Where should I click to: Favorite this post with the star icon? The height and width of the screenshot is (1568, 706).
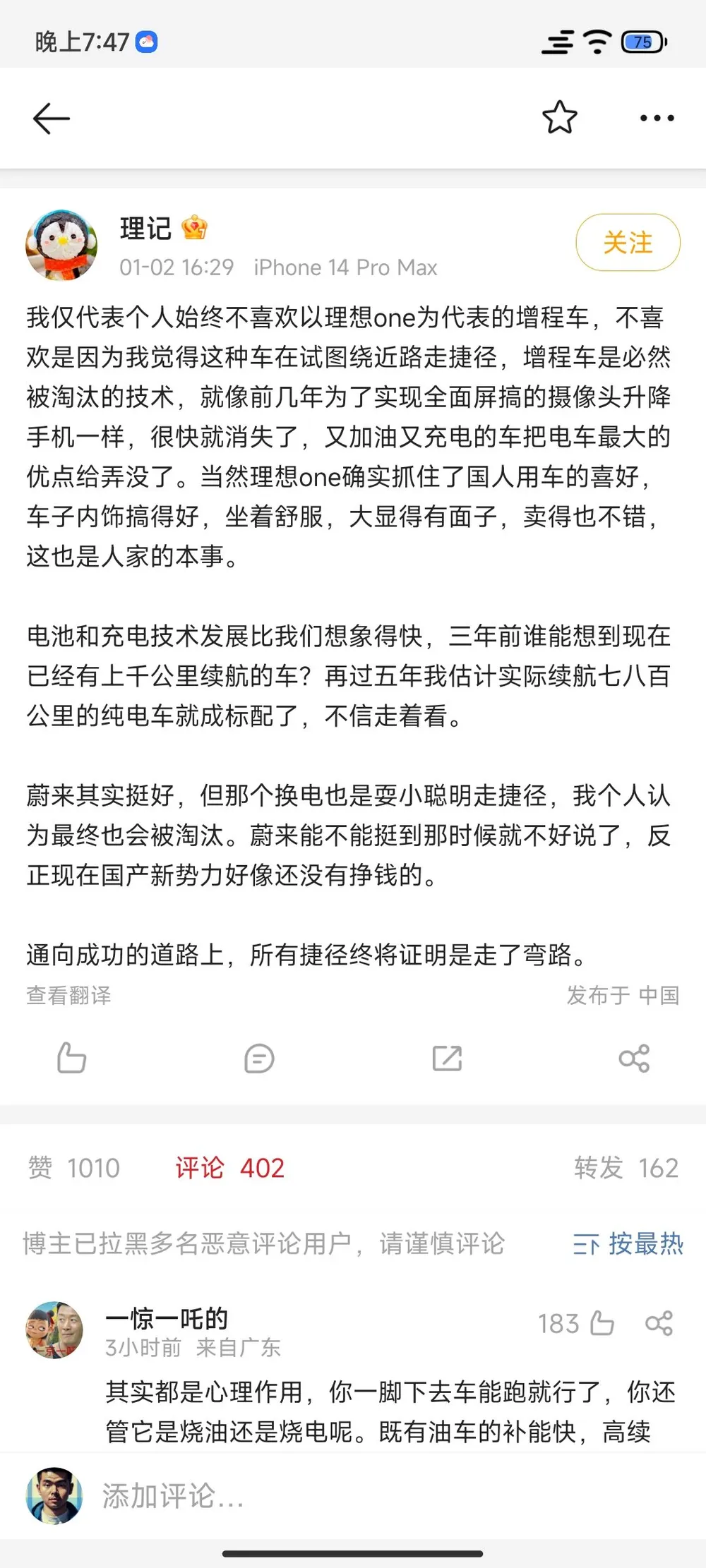click(x=559, y=118)
